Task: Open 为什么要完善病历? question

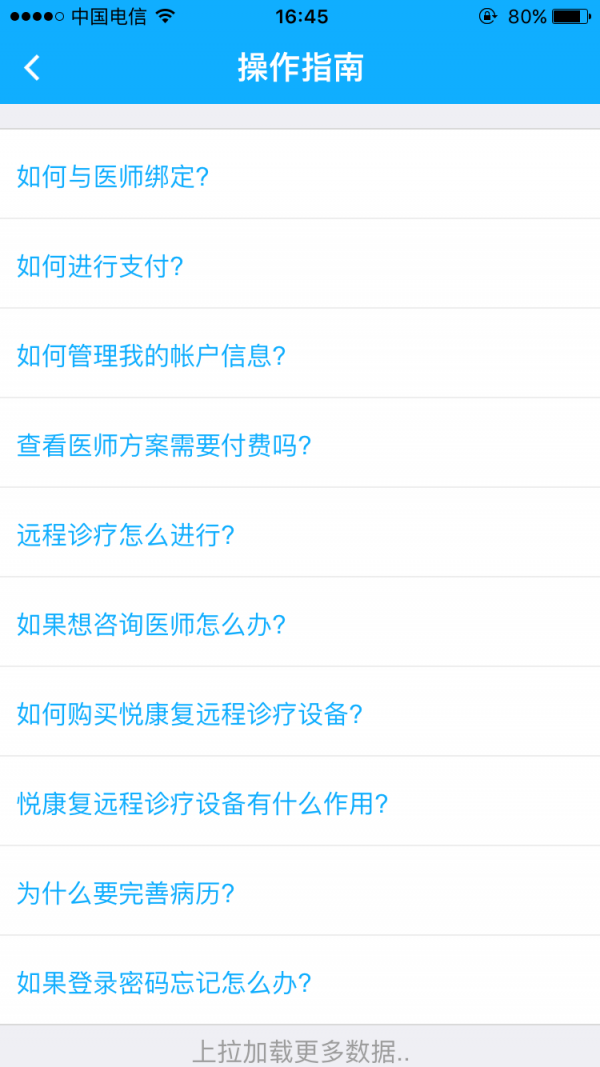Action: pos(126,893)
